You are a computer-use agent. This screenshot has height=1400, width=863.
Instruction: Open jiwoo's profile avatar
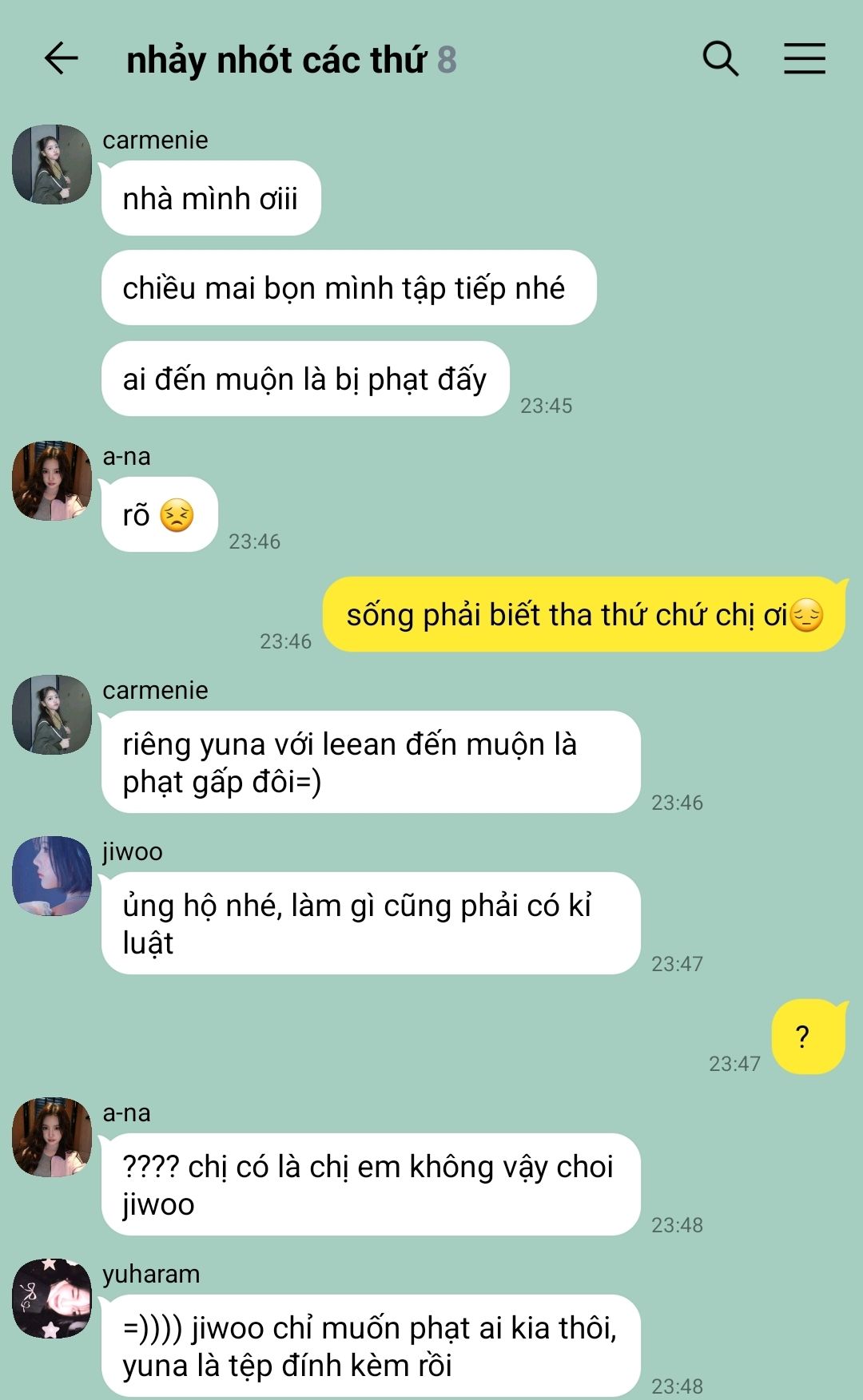pyautogui.click(x=52, y=876)
